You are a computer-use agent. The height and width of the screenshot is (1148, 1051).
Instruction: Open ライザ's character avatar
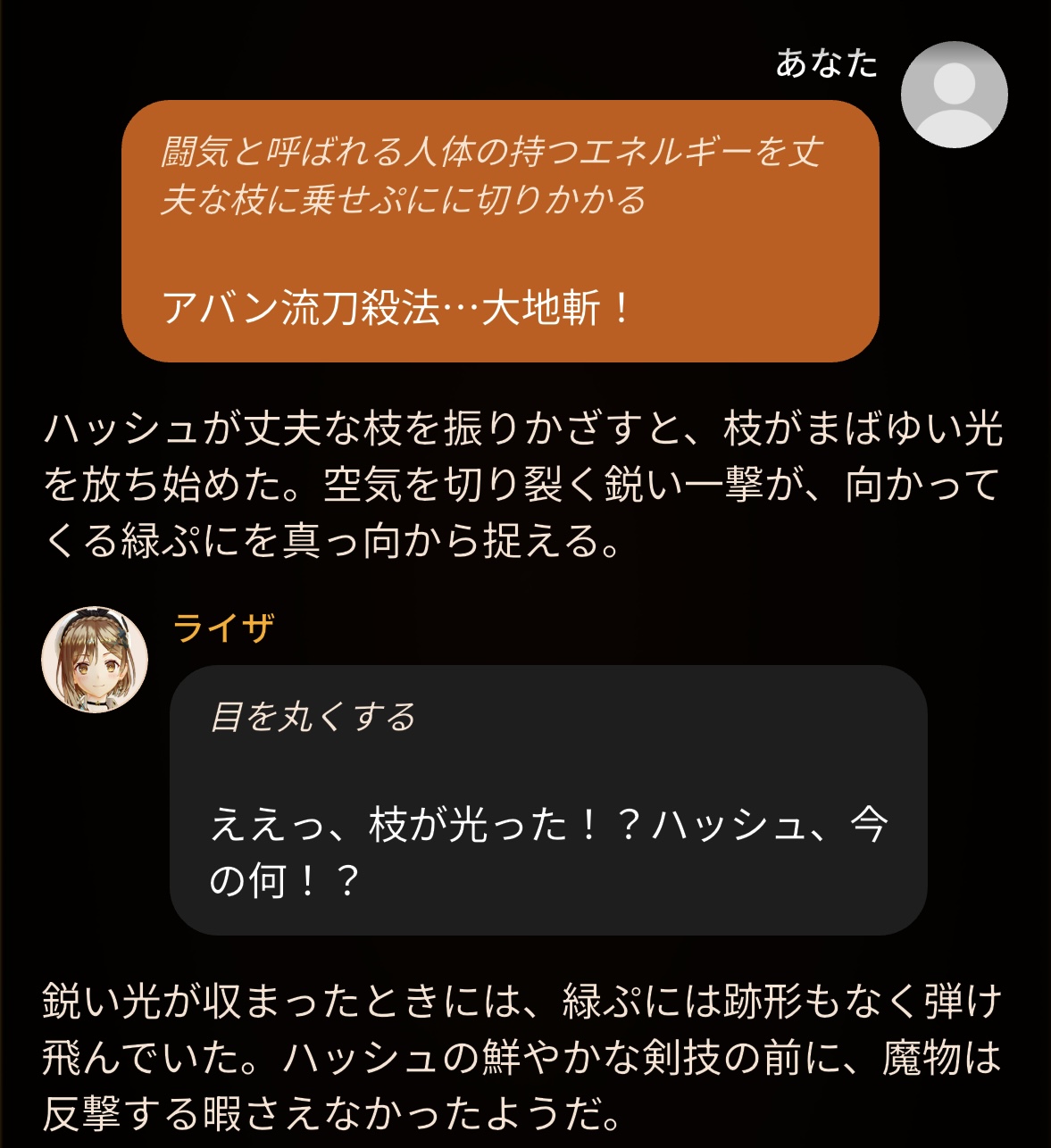[95, 661]
